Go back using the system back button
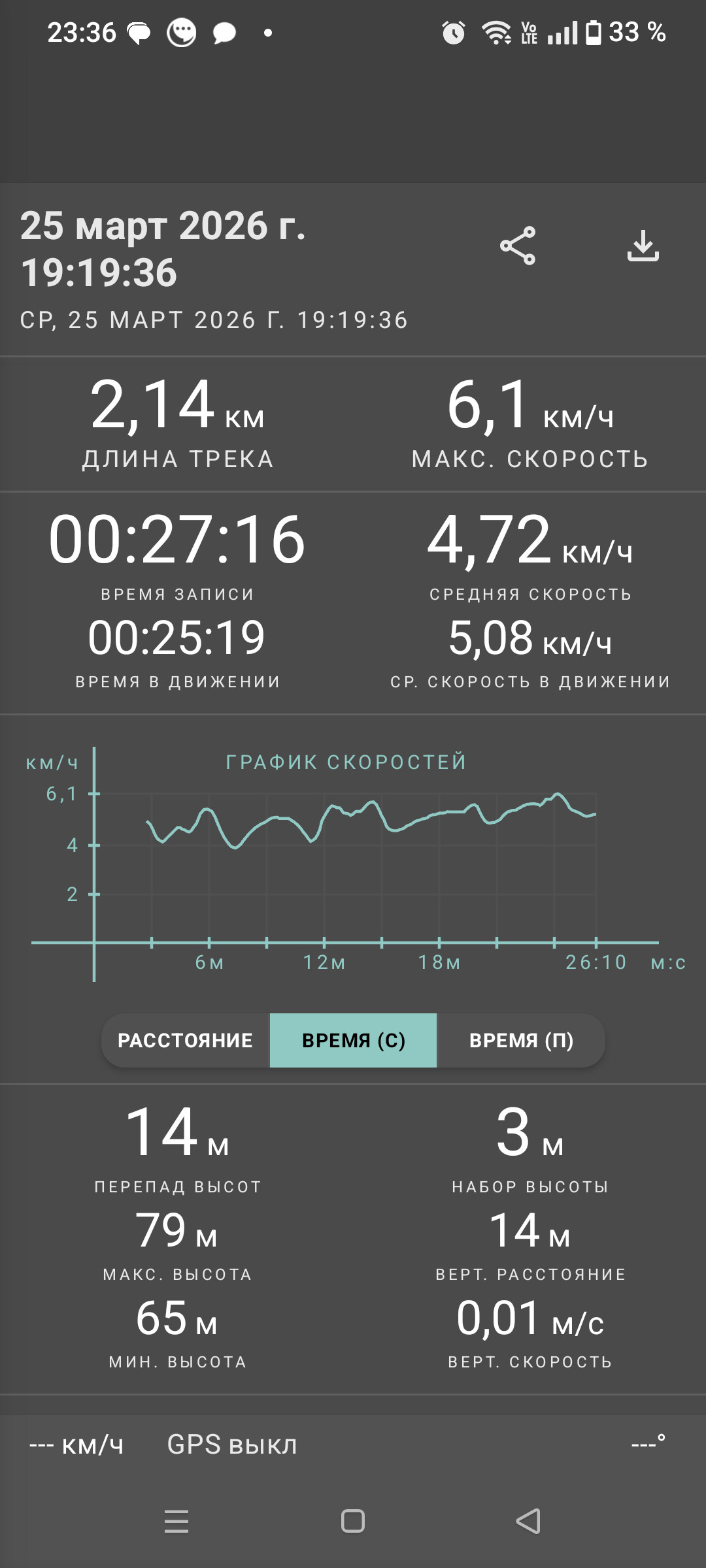 (528, 1521)
